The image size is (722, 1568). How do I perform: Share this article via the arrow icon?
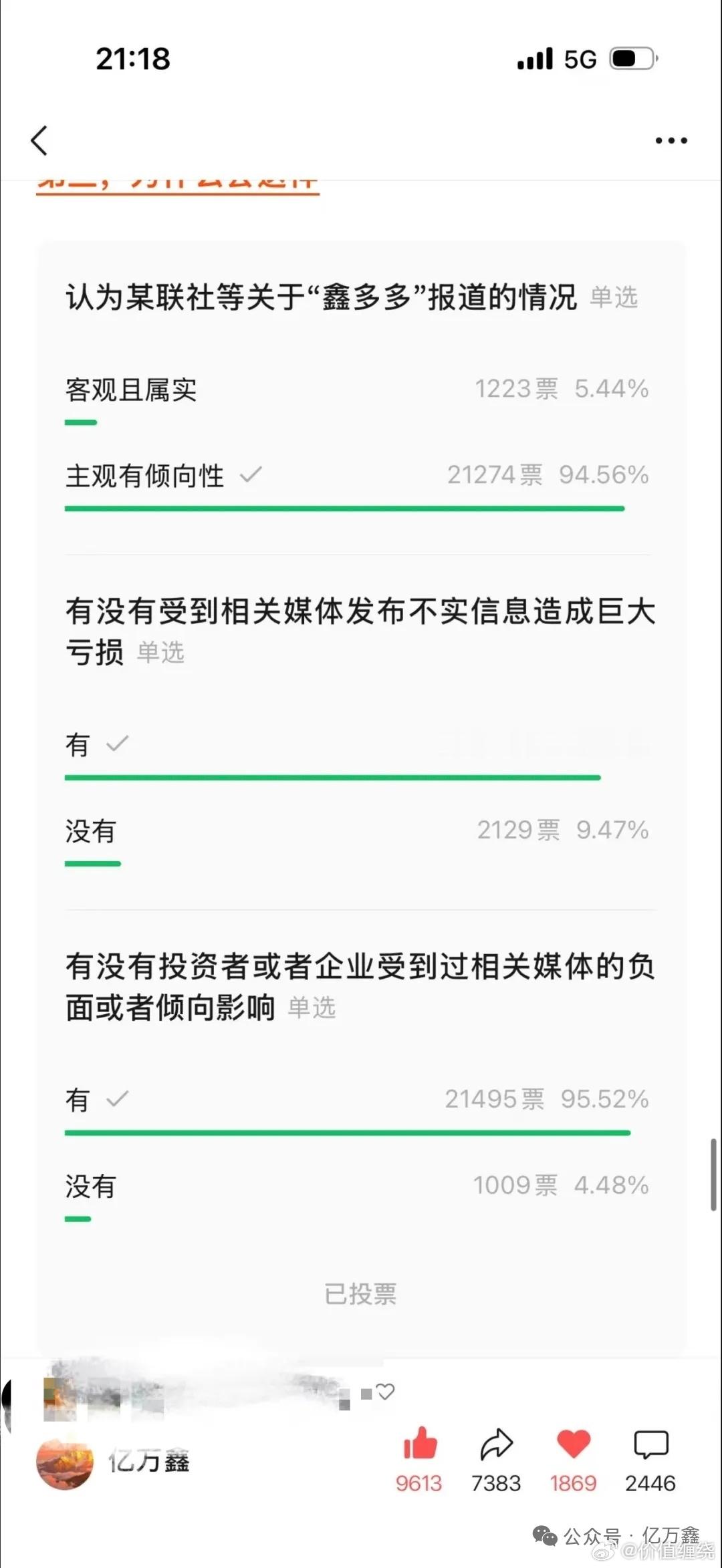pos(497,1443)
